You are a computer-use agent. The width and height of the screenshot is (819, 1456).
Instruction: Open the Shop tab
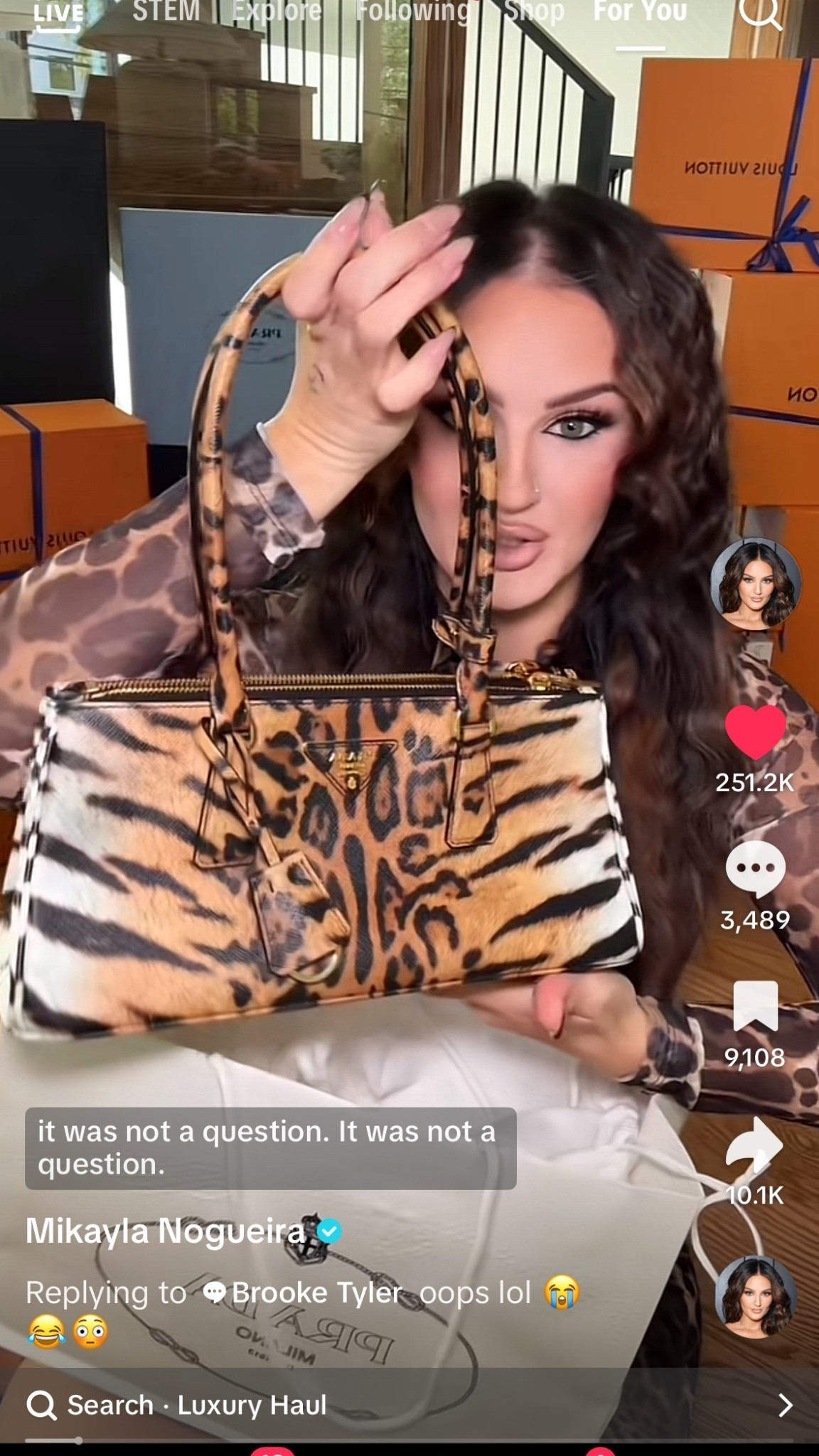pos(535,11)
